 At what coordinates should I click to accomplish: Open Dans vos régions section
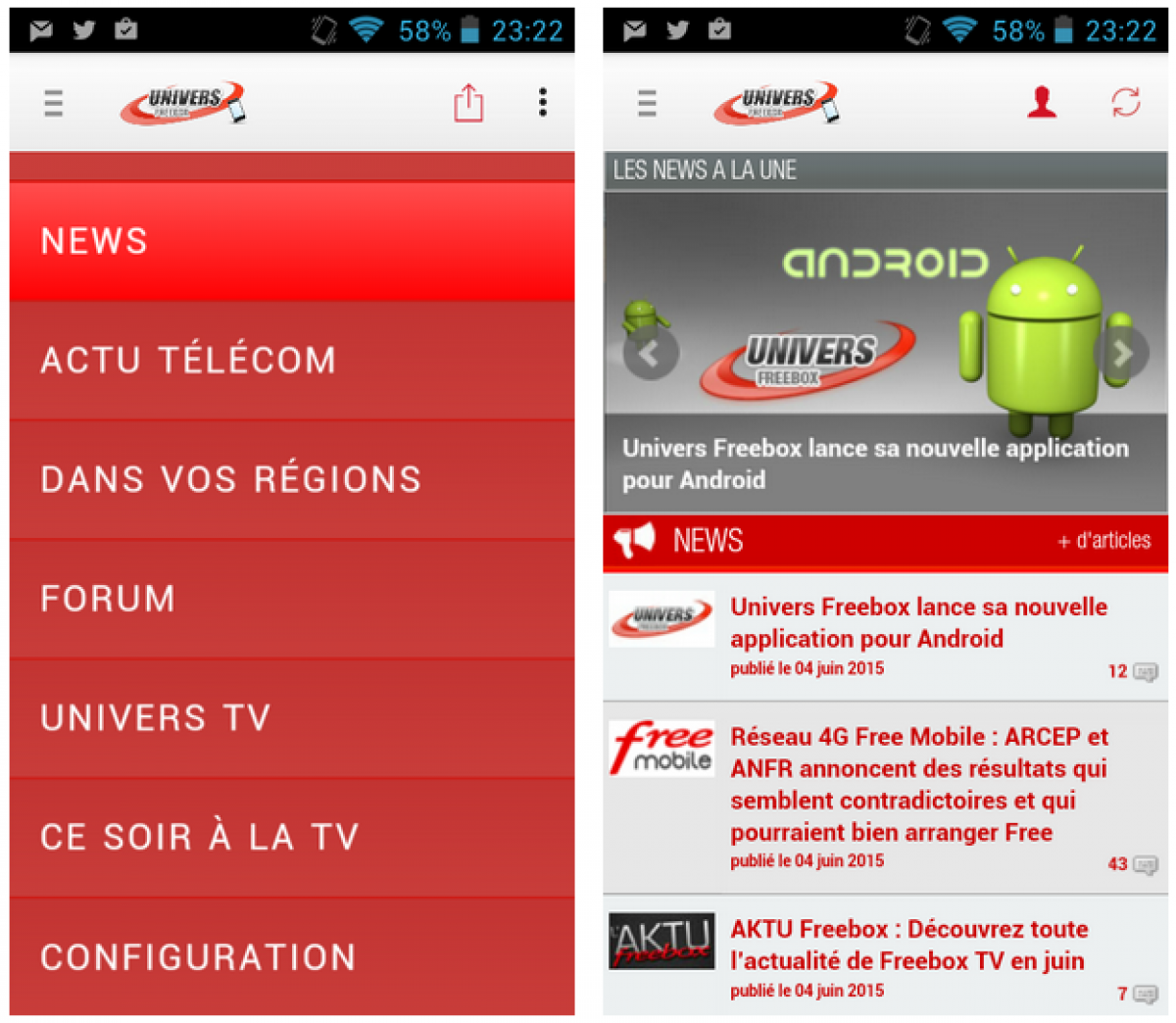point(291,479)
